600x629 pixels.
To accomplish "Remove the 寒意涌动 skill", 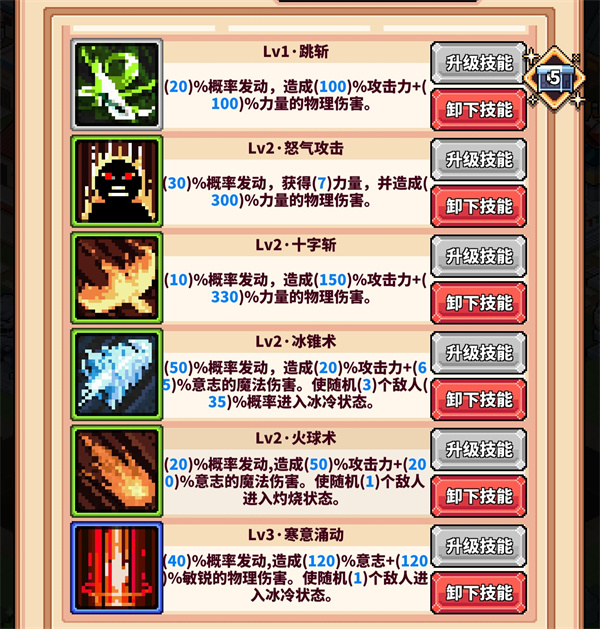I will [x=478, y=592].
